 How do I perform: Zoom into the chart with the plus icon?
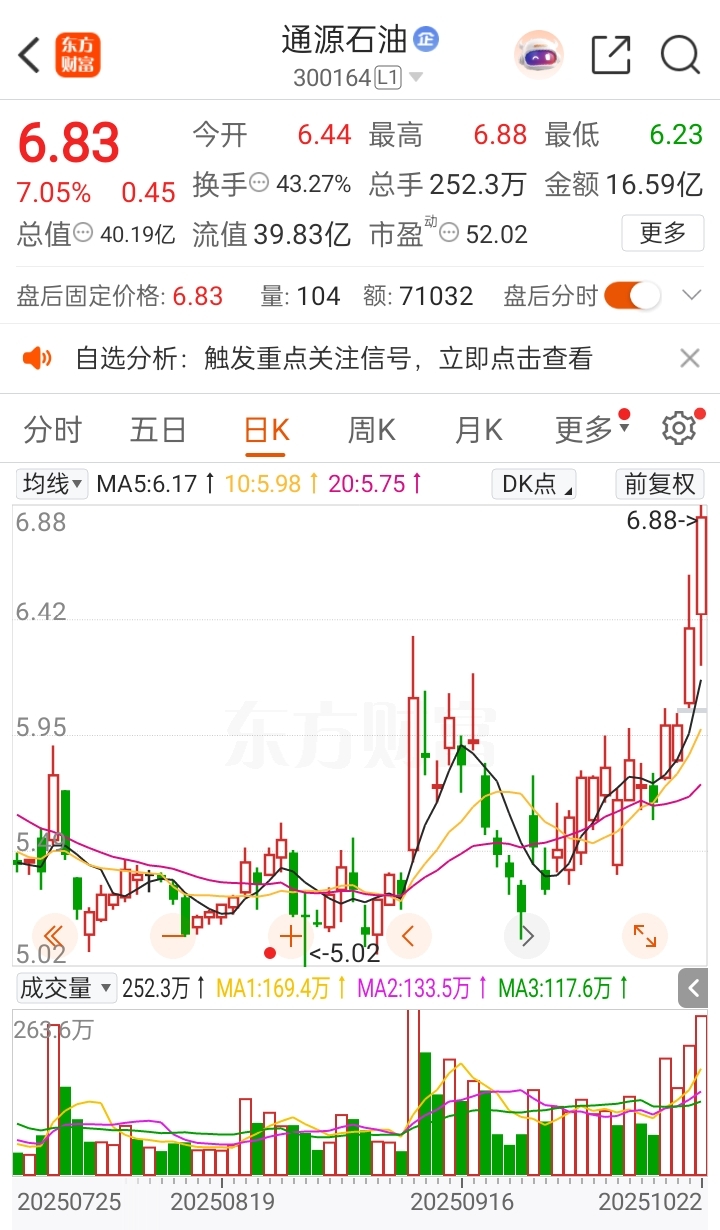point(291,935)
